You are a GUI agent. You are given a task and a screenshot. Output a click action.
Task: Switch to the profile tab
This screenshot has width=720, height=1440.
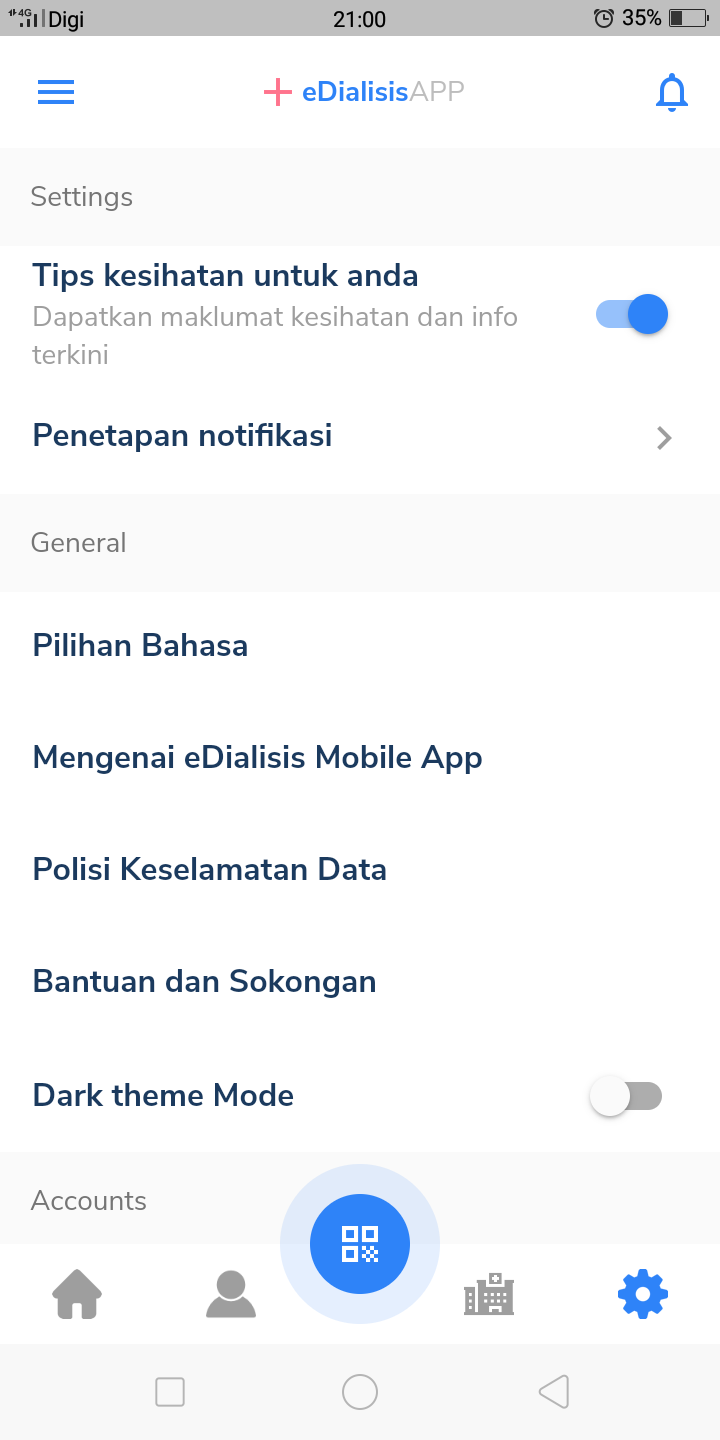point(231,1294)
